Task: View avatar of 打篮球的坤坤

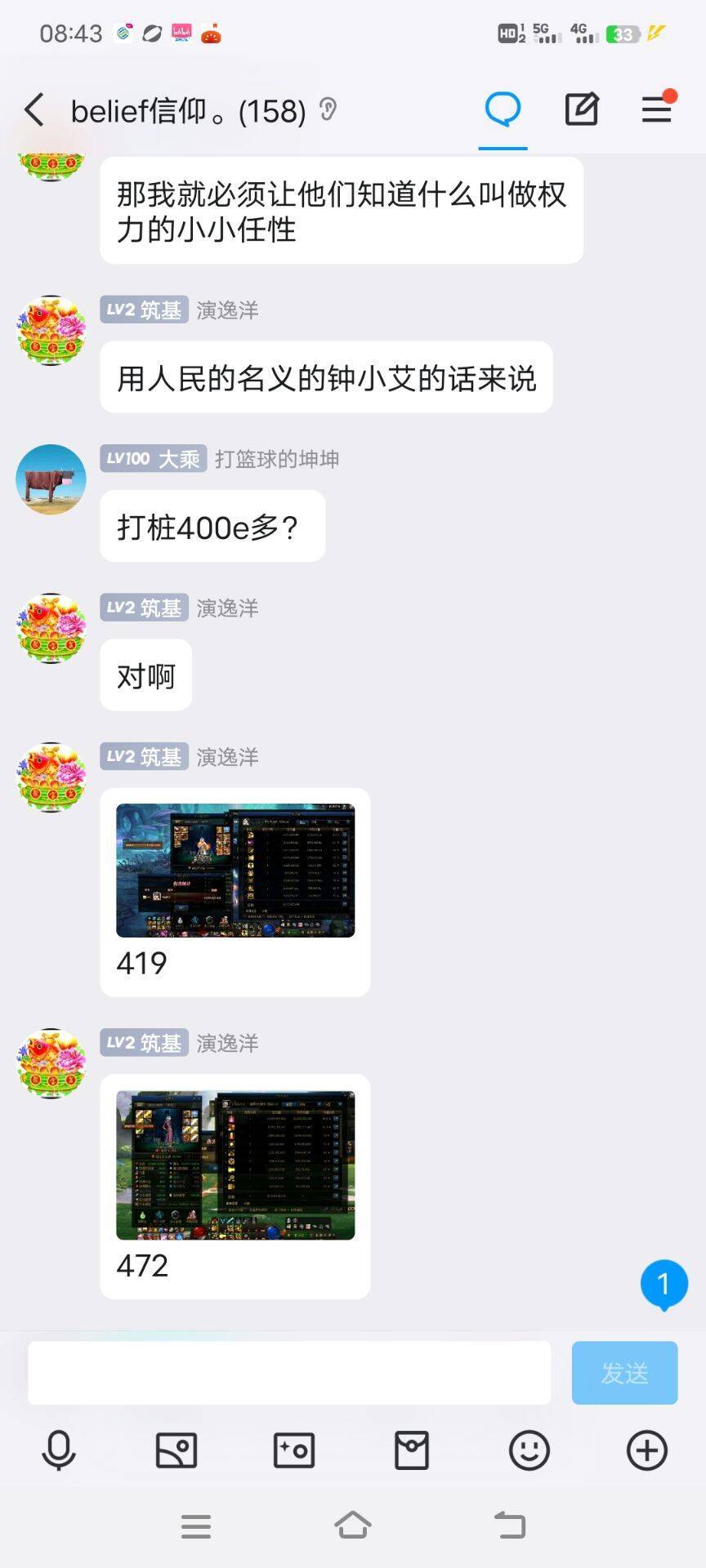Action: tap(51, 479)
